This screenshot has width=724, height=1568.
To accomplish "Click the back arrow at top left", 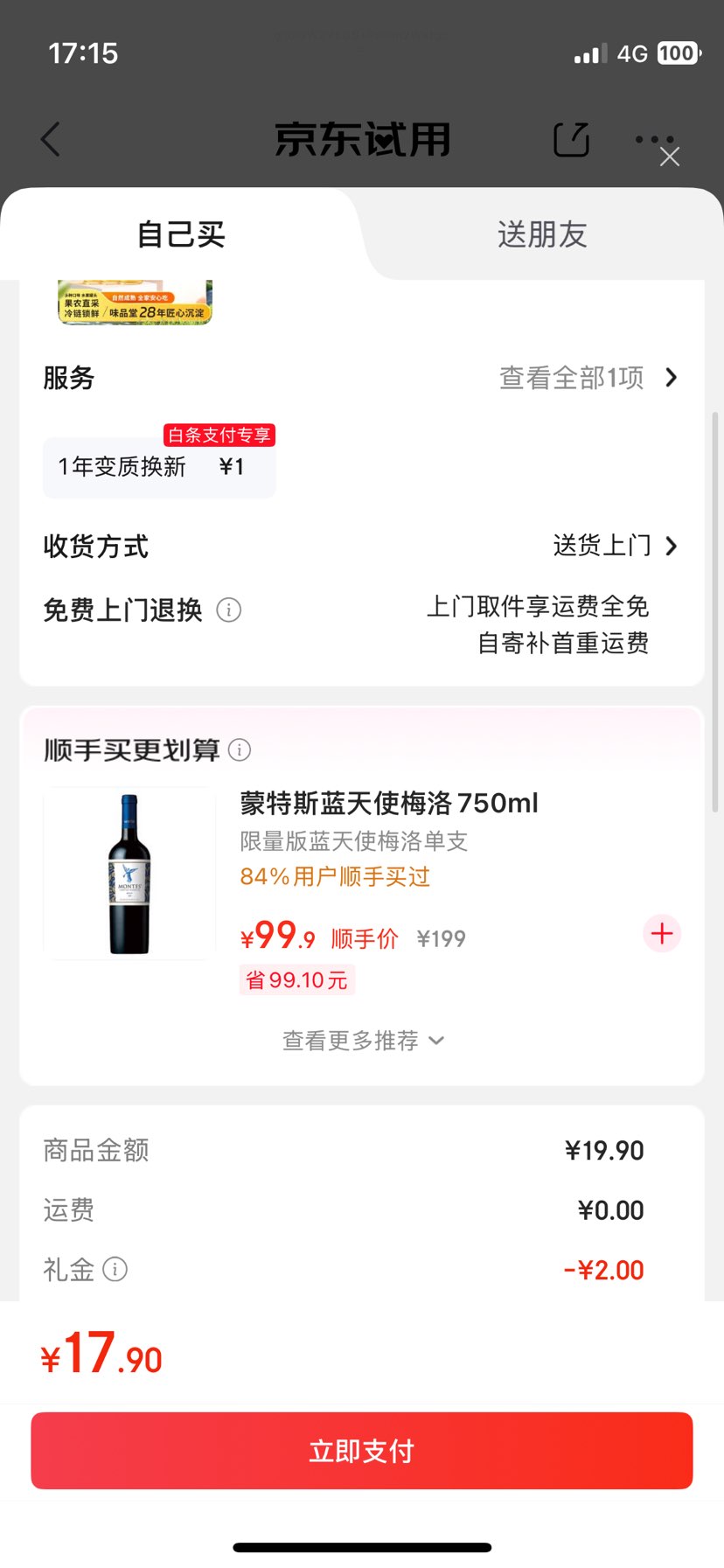I will pos(50,140).
